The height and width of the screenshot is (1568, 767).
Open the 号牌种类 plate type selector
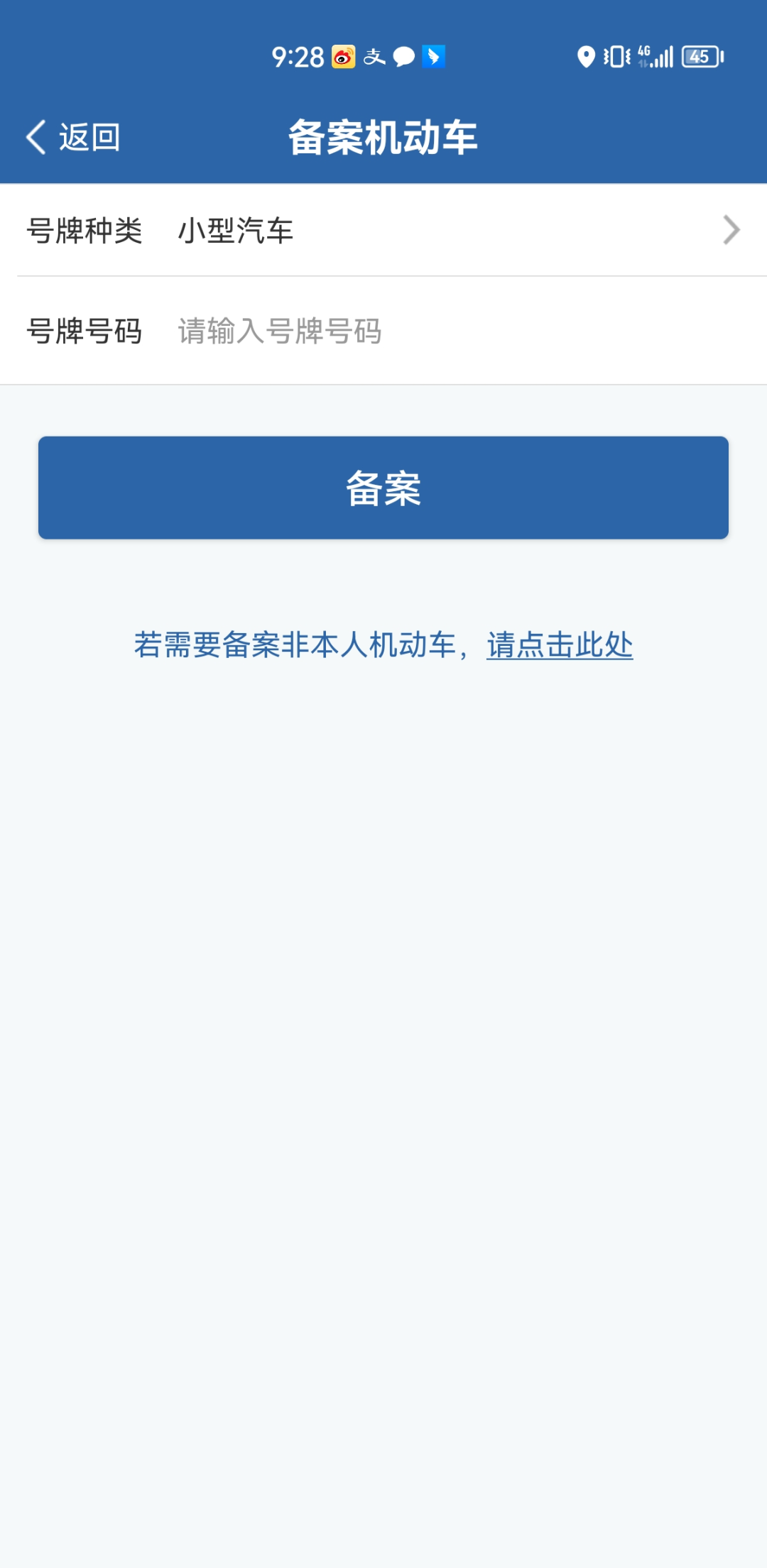click(x=383, y=230)
